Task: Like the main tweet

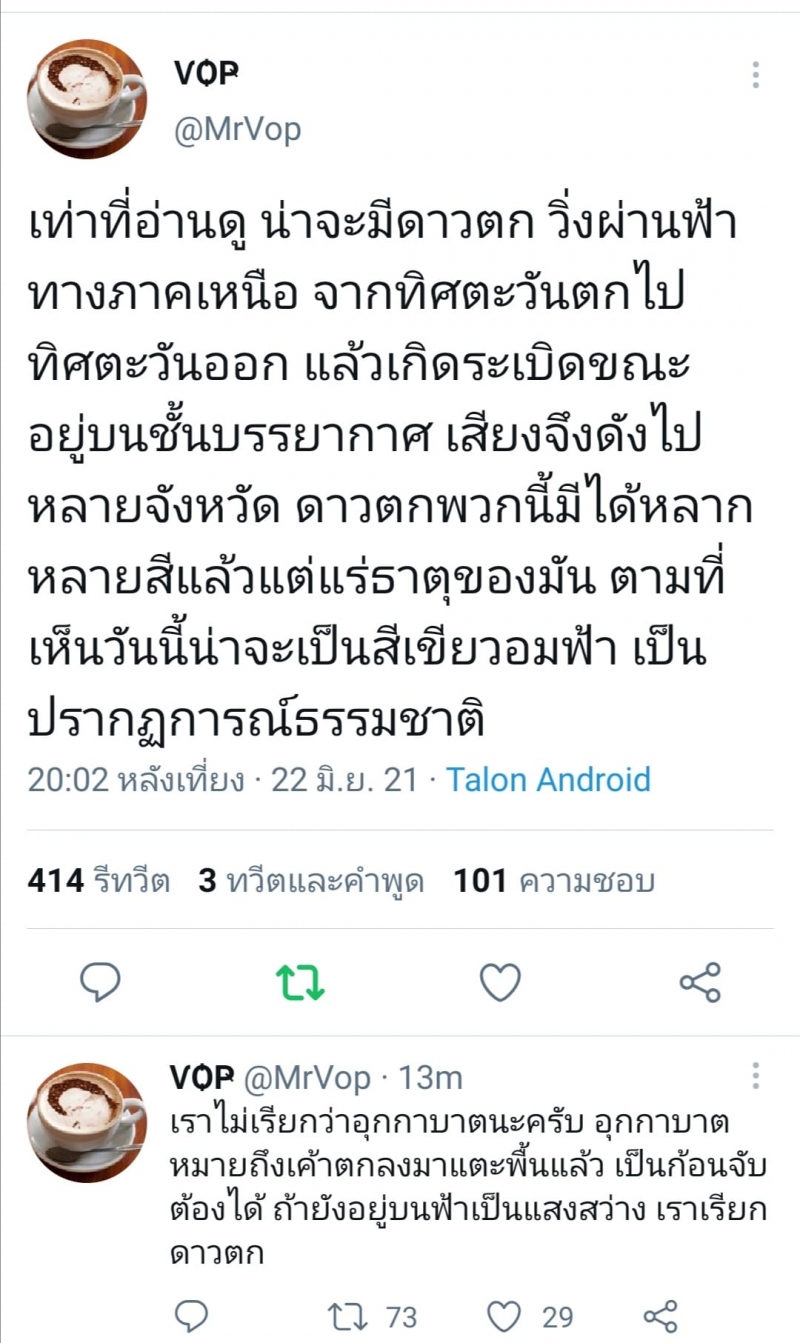Action: (x=500, y=983)
